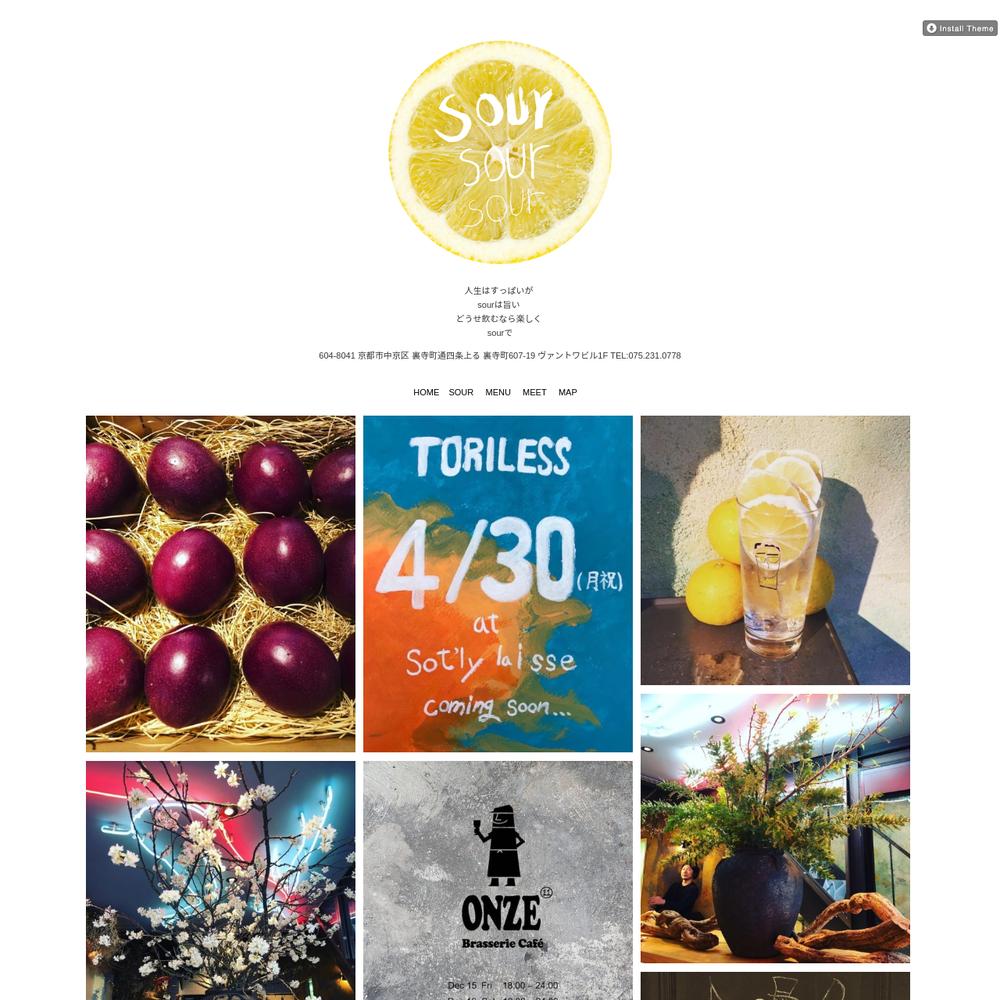The image size is (1000, 1000).
Task: Open the MEET page link
Action: tap(535, 392)
